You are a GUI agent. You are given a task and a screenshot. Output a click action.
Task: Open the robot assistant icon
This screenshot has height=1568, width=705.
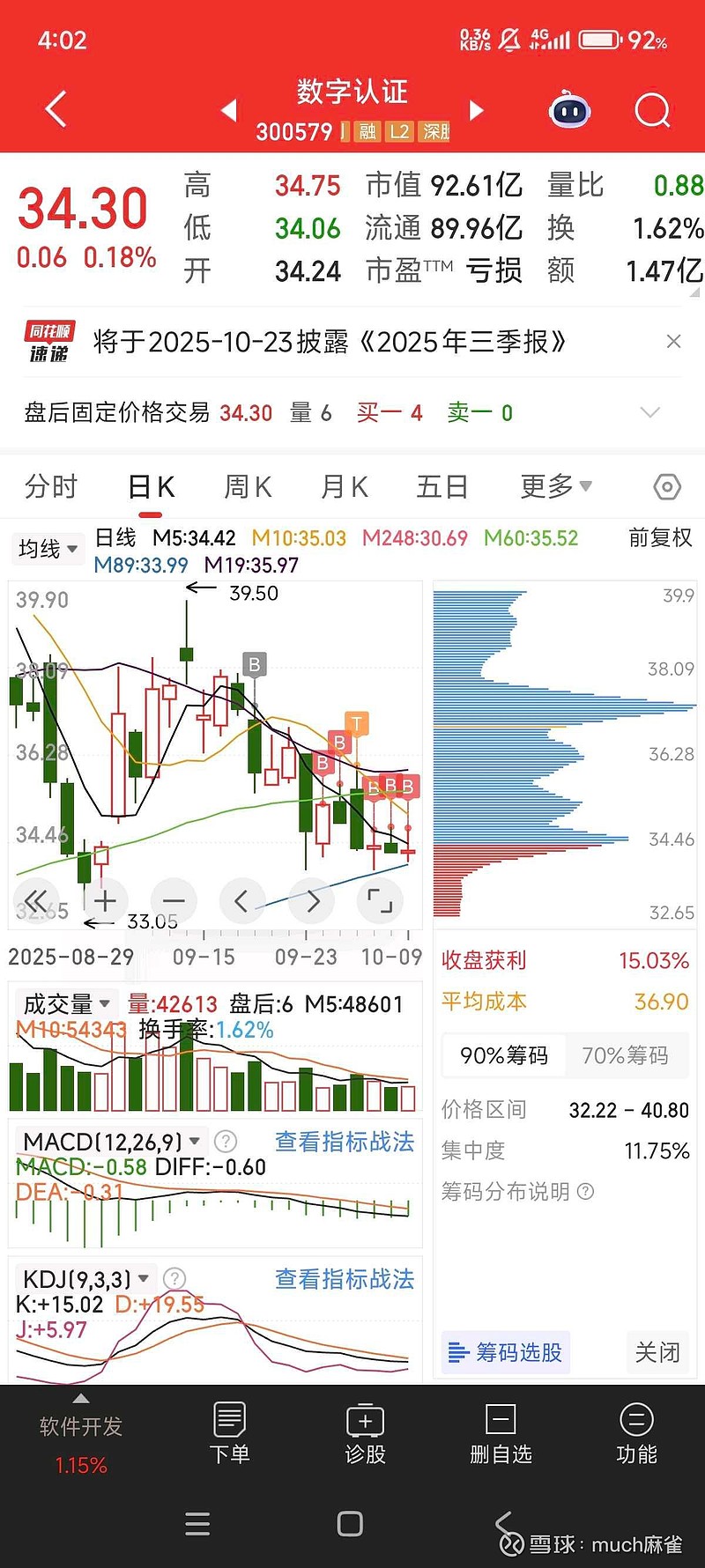pyautogui.click(x=569, y=111)
